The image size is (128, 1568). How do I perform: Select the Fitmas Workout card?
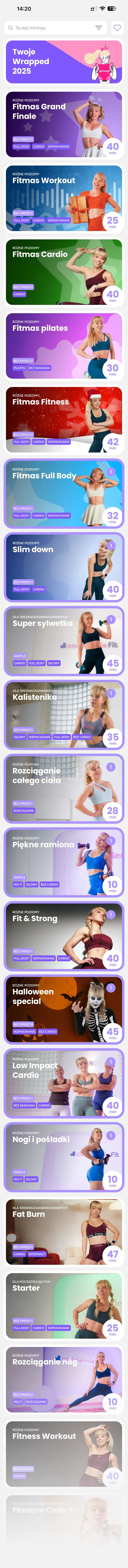click(x=64, y=198)
